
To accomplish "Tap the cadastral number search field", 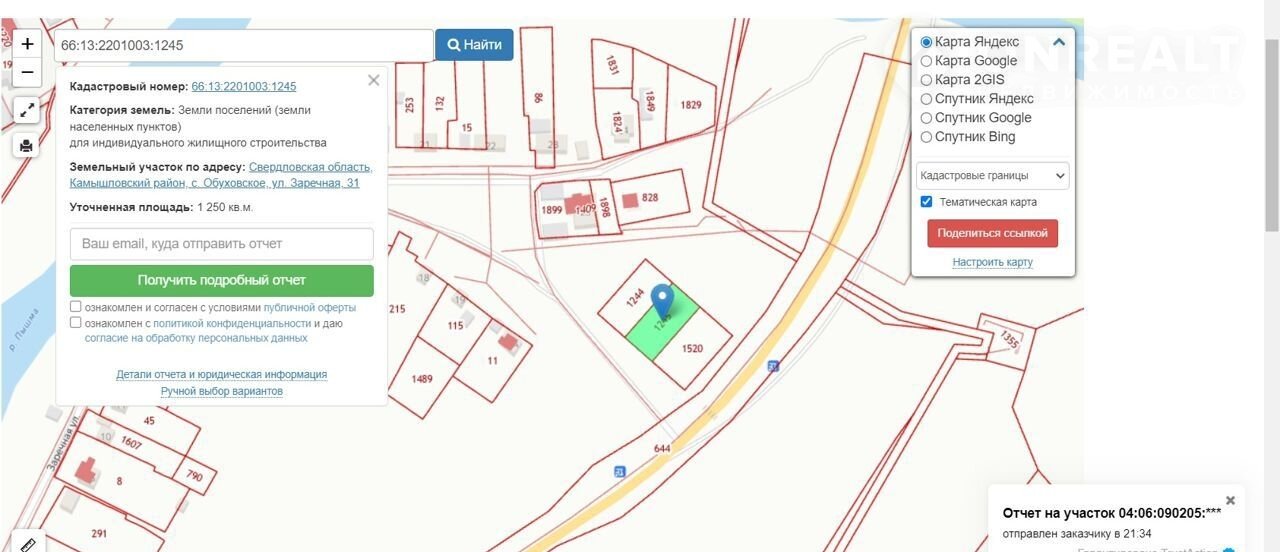I will click(x=243, y=45).
